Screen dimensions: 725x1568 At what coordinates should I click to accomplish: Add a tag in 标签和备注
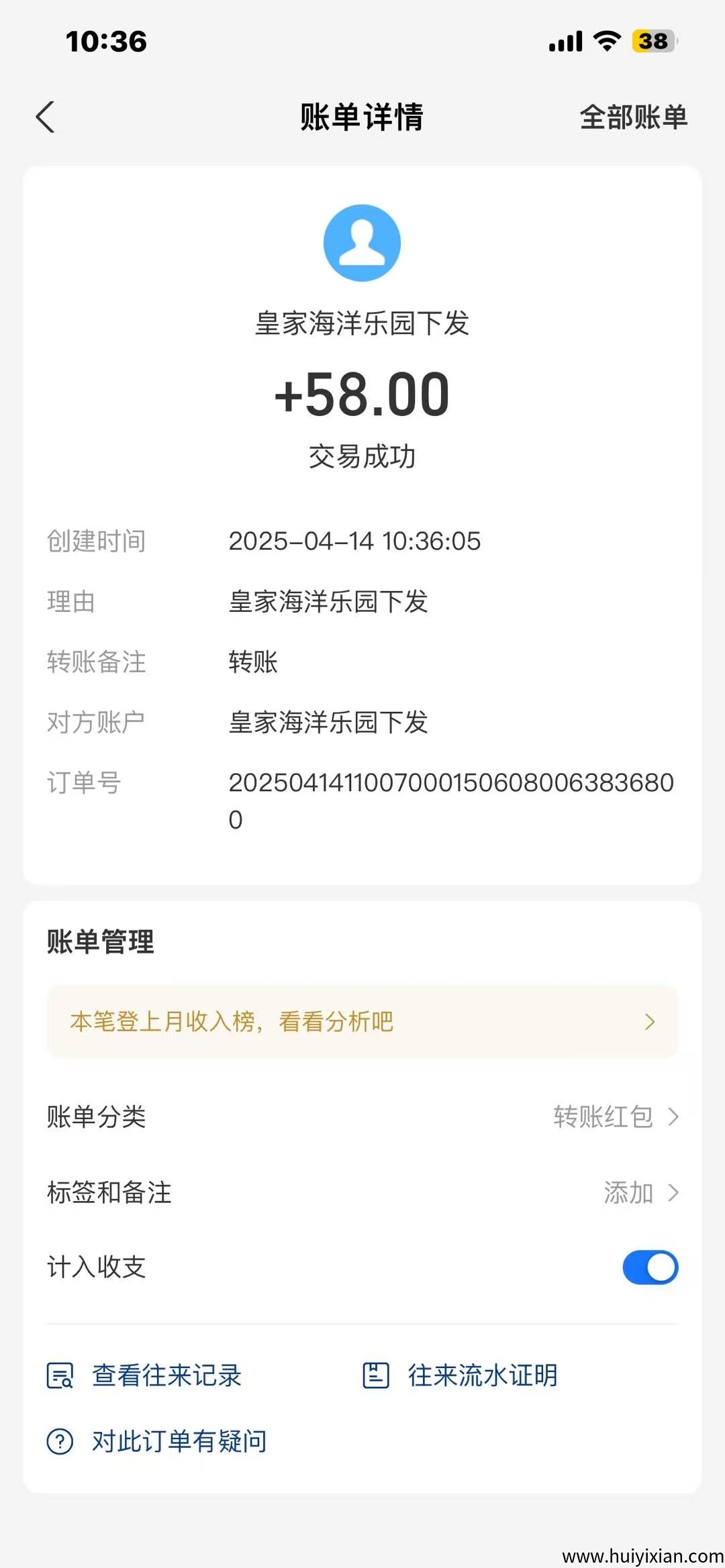tap(640, 1193)
